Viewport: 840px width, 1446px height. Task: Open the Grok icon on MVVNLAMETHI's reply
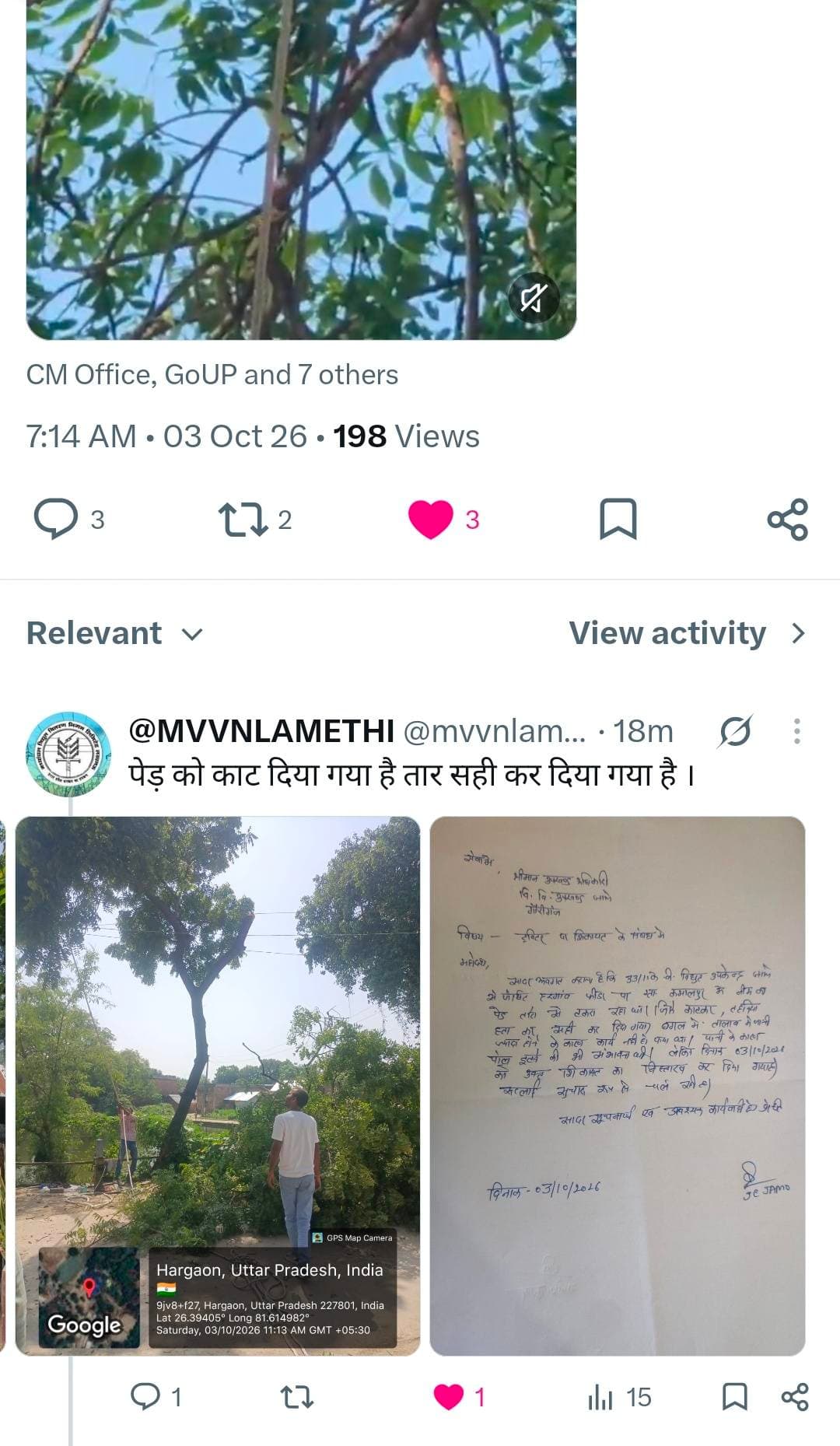coord(736,731)
